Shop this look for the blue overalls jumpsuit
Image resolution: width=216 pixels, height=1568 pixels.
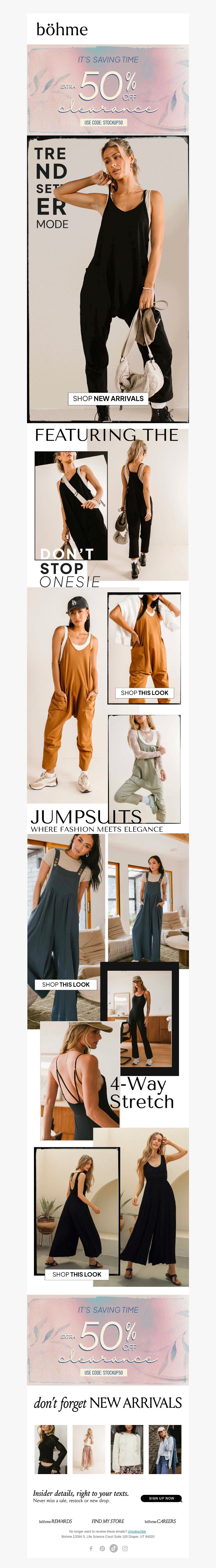(66, 984)
